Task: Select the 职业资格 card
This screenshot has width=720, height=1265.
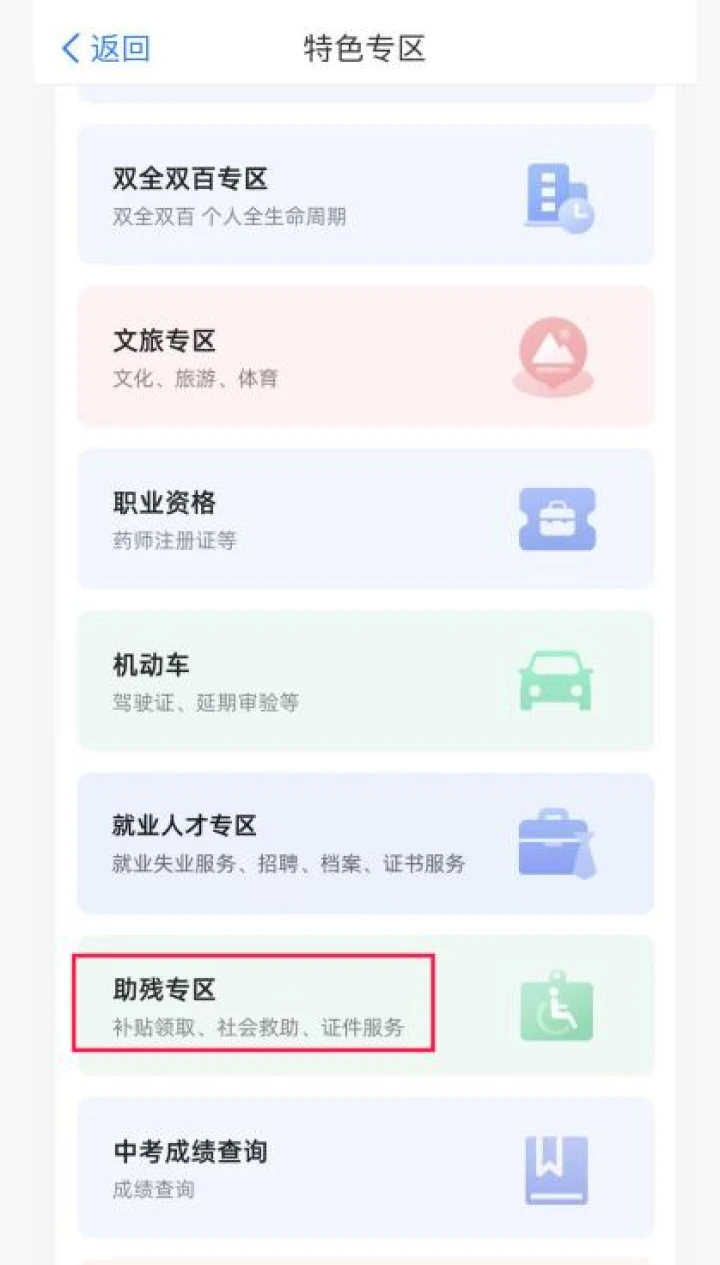Action: (x=365, y=519)
